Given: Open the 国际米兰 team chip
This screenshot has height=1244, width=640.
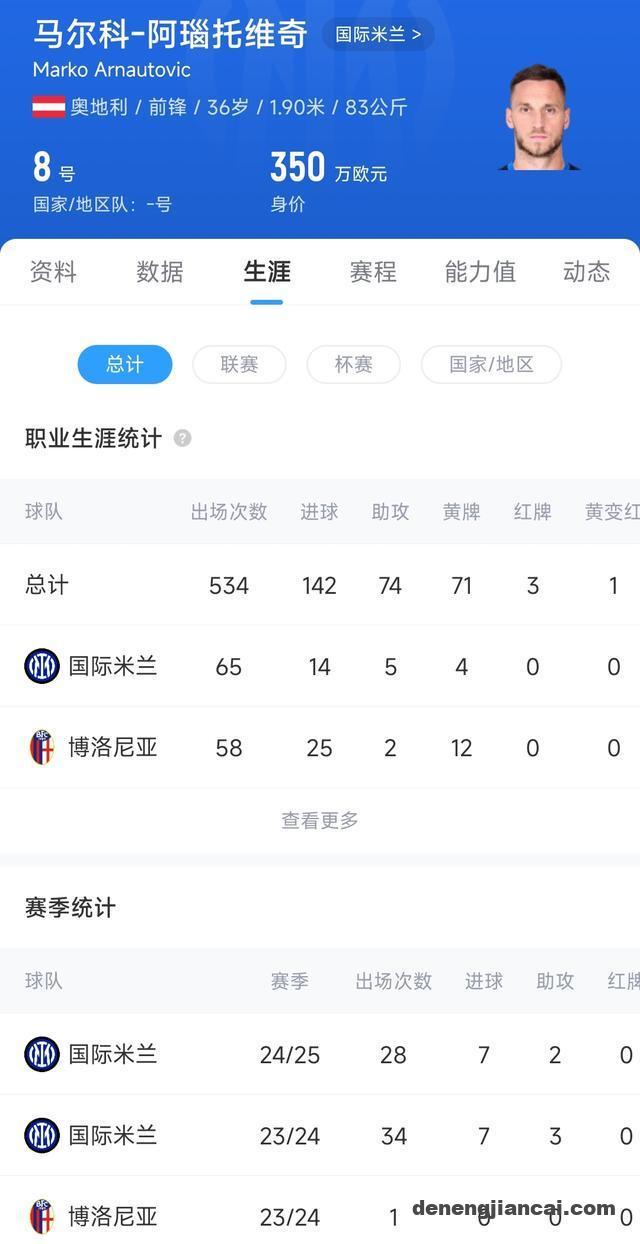Looking at the screenshot, I should pos(378,34).
